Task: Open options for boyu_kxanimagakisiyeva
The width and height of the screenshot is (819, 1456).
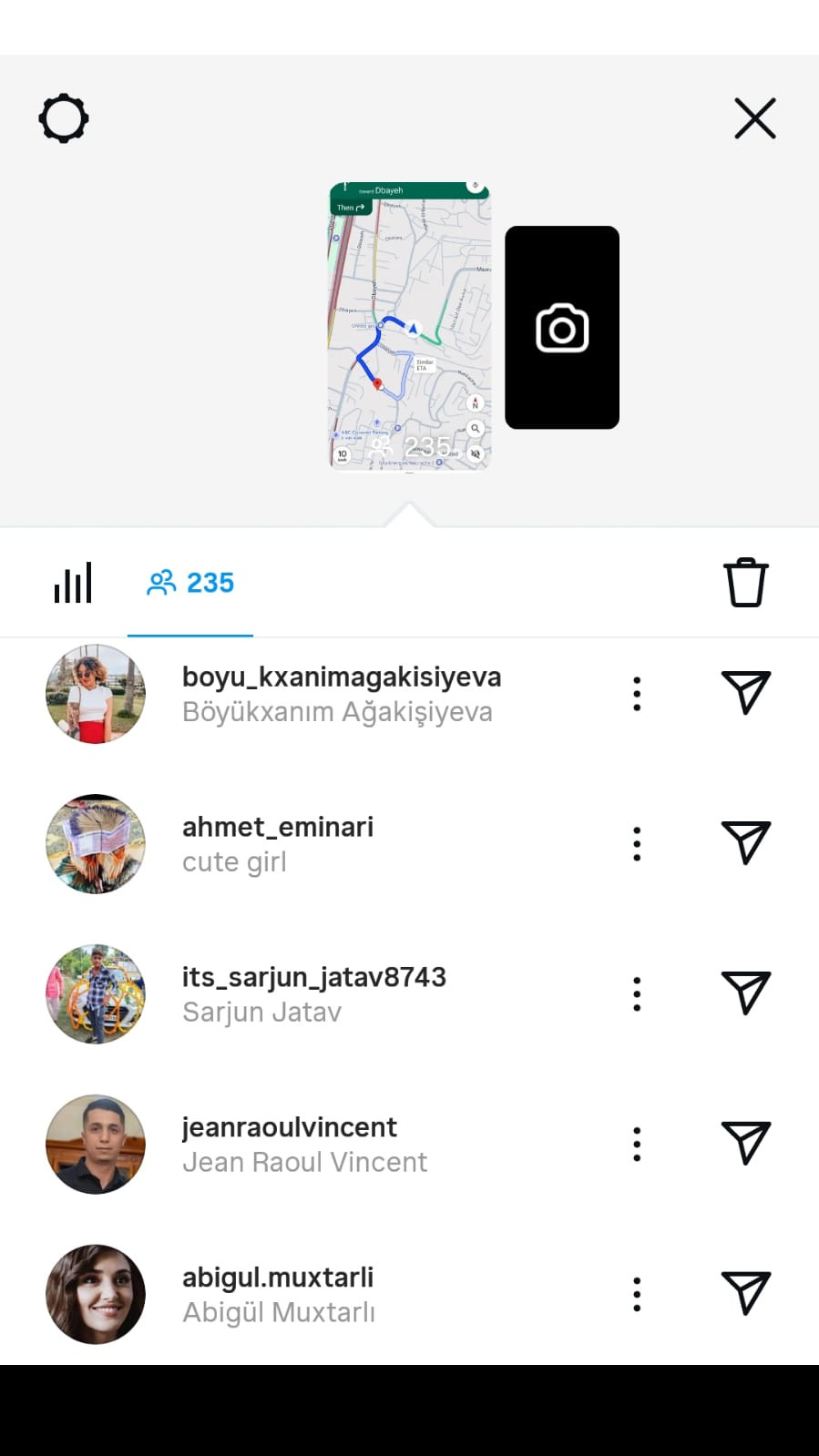Action: pyautogui.click(x=637, y=694)
